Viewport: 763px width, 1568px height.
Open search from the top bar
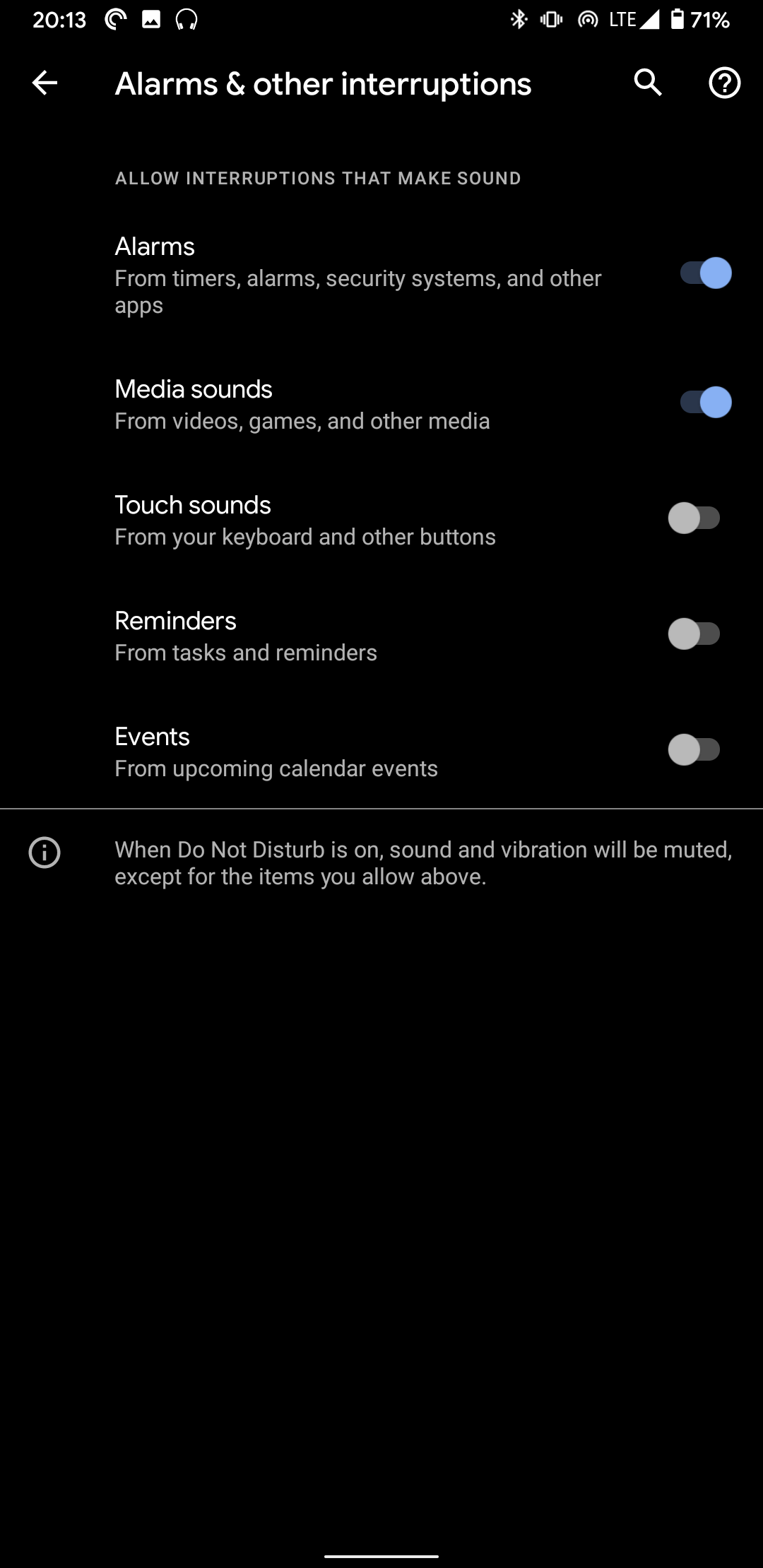click(647, 83)
